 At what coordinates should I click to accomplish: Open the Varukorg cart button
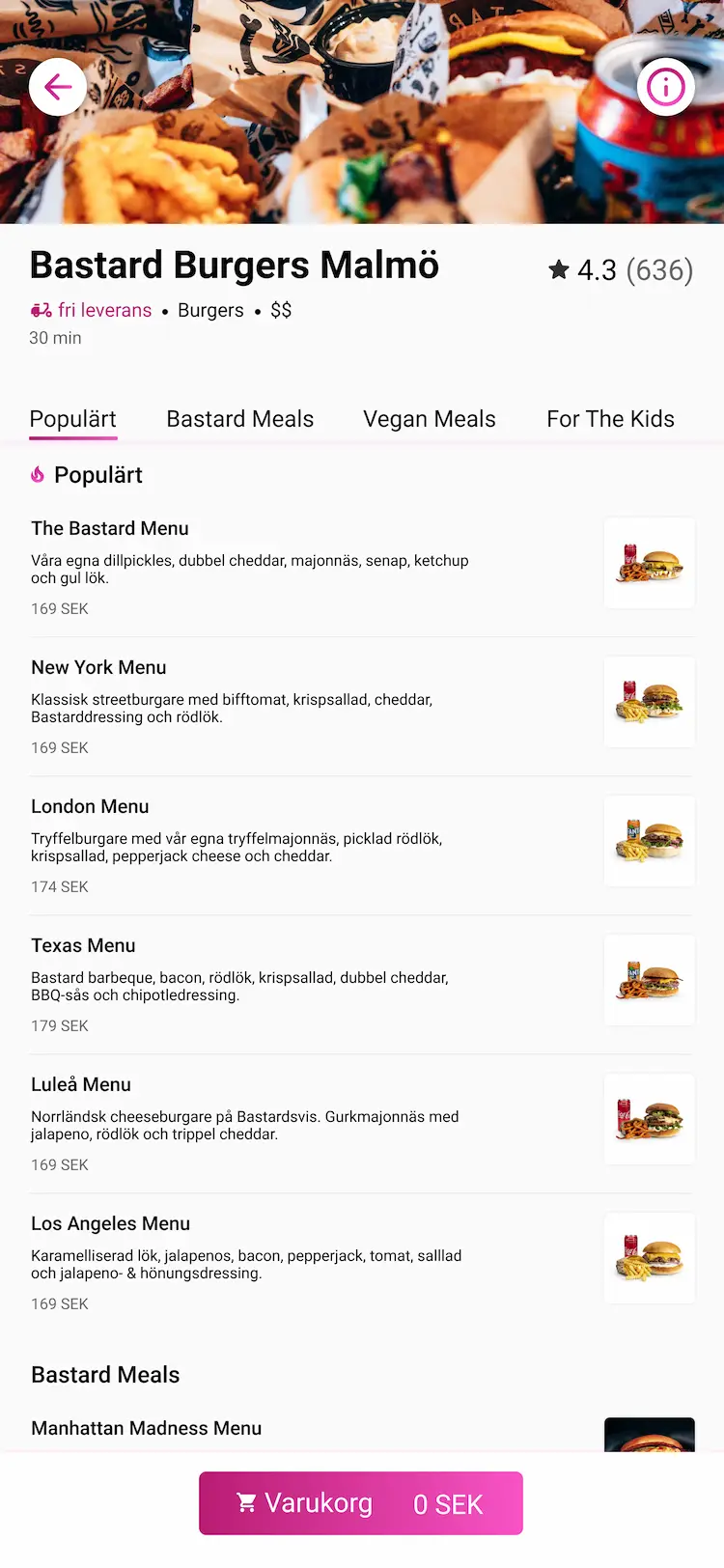(360, 1503)
